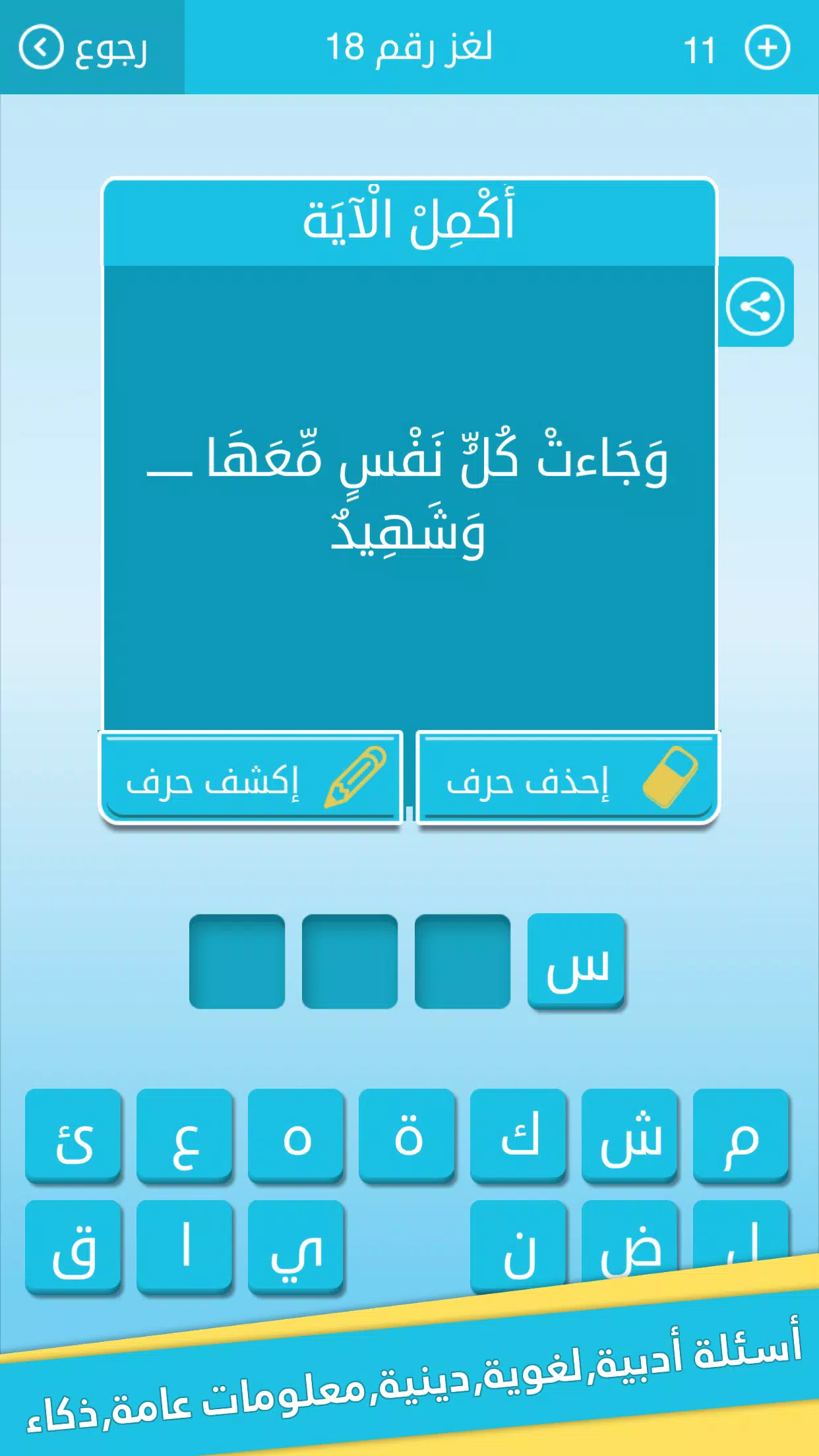The image size is (819, 1456).
Task: Remove the placed letter س from answer
Action: click(x=576, y=961)
